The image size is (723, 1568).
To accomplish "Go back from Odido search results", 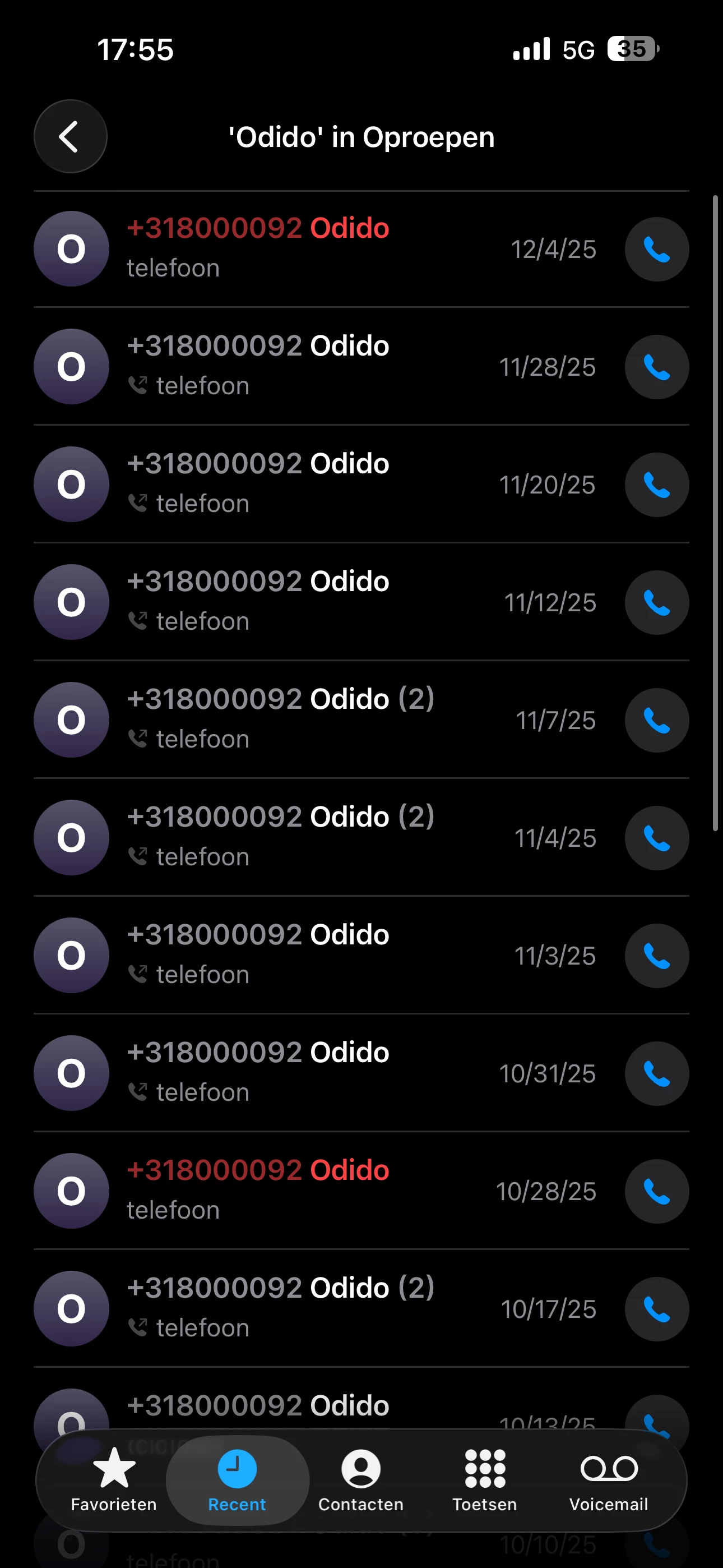I will [x=71, y=136].
